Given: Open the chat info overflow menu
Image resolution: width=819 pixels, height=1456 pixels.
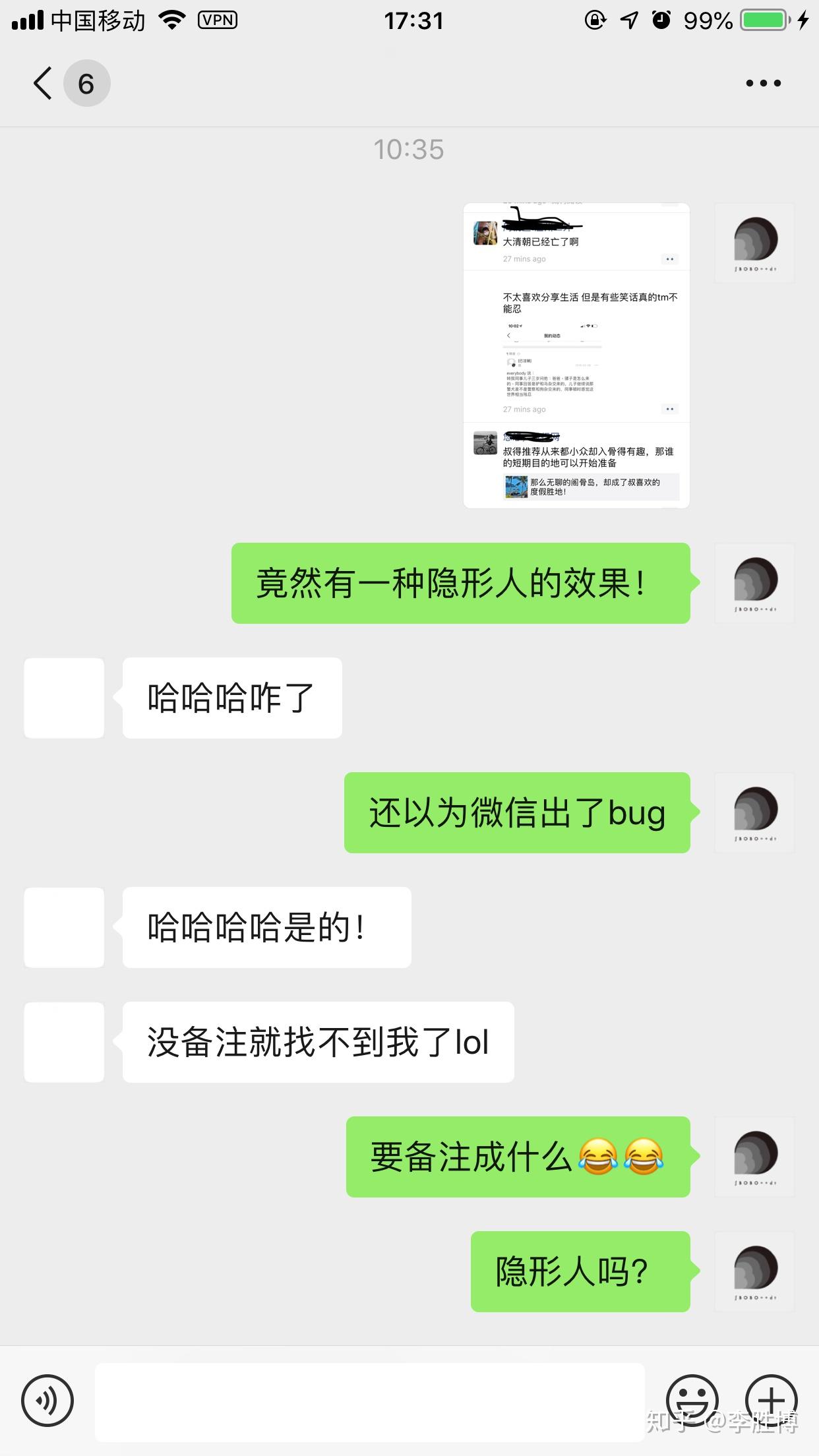Looking at the screenshot, I should click(x=763, y=84).
